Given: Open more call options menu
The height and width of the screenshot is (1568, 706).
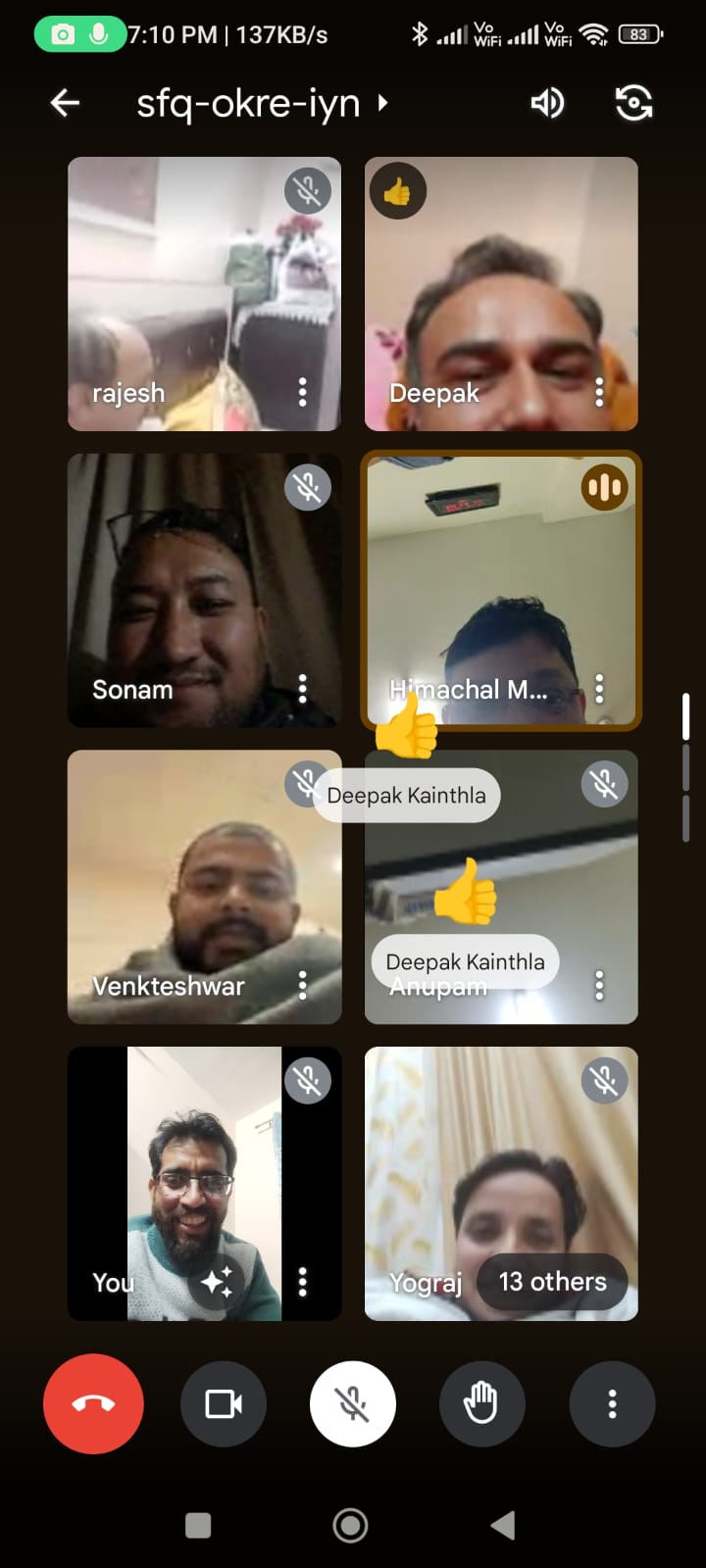Looking at the screenshot, I should (612, 1403).
